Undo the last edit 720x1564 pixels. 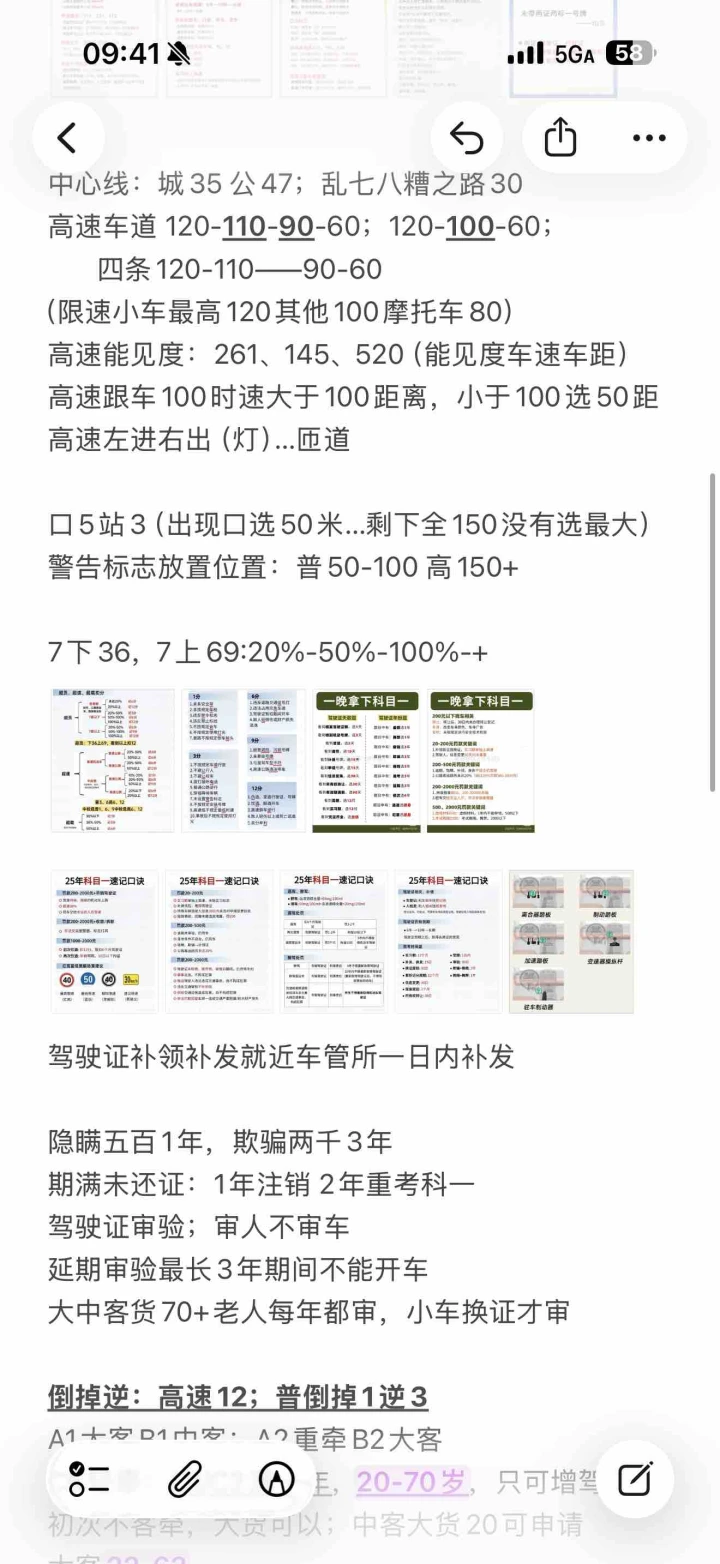(467, 138)
